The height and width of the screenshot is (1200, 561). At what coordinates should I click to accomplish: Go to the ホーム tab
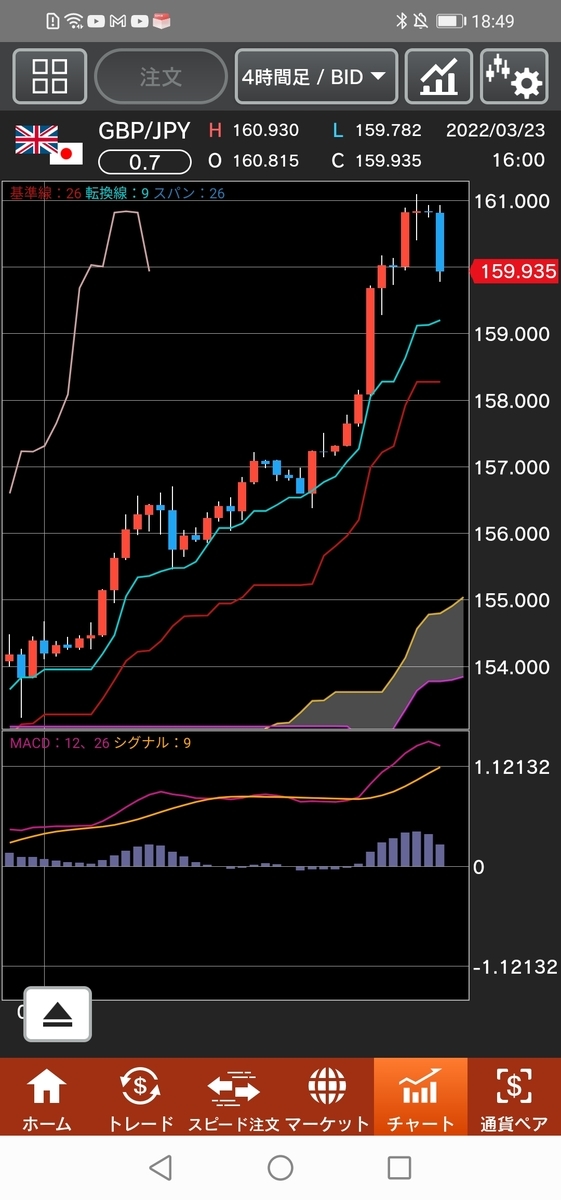pyautogui.click(x=47, y=1098)
